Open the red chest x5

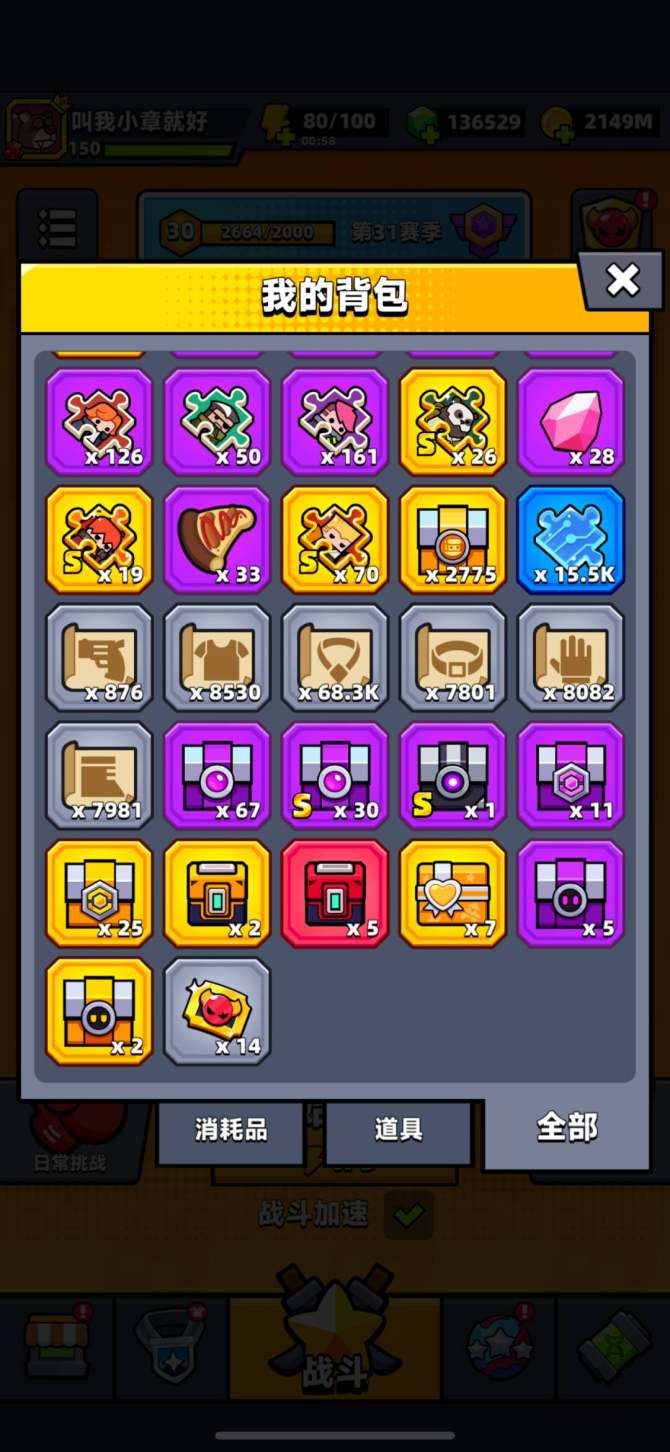(x=335, y=893)
